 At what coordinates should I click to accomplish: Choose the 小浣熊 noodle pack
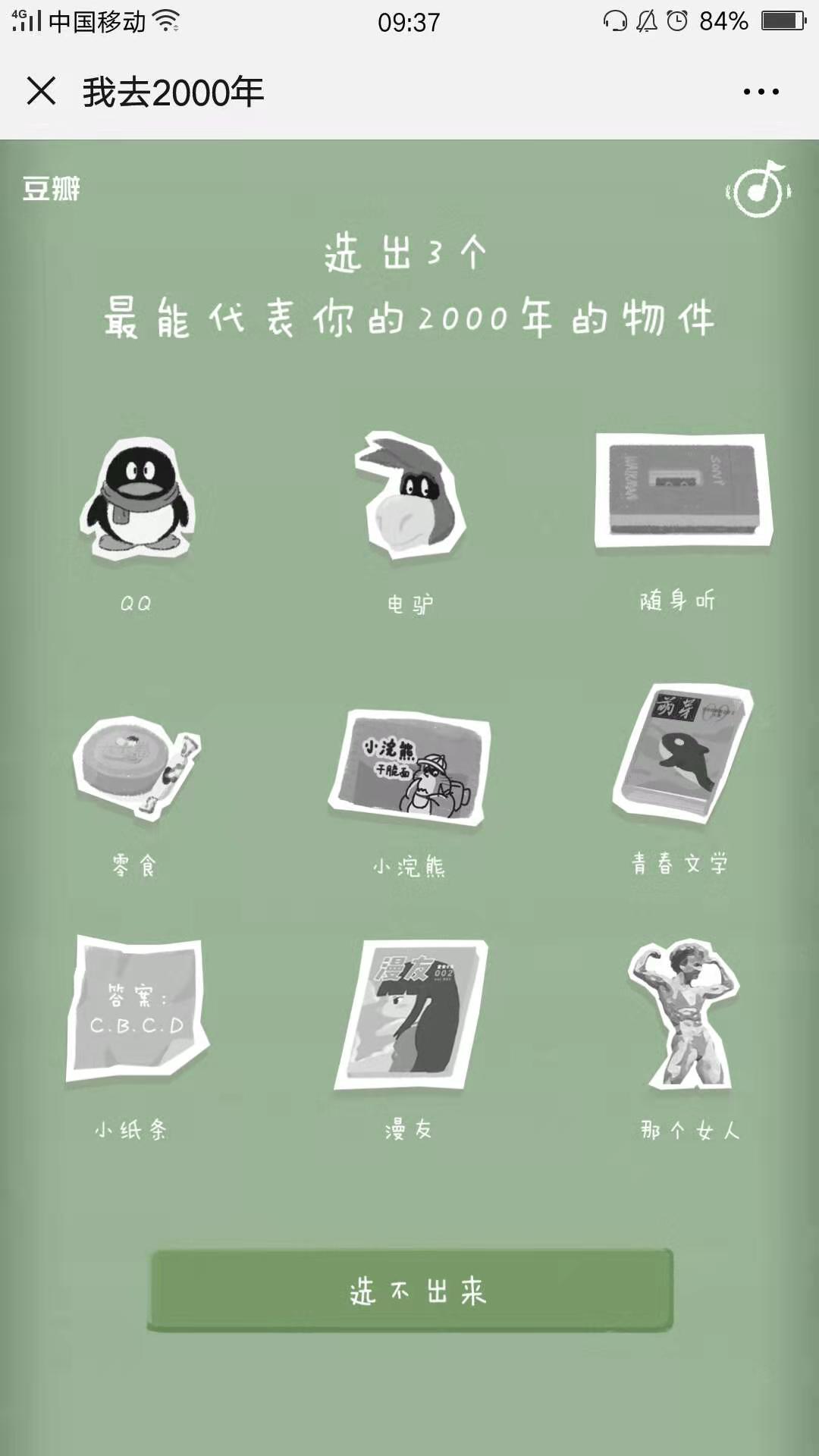click(x=410, y=767)
